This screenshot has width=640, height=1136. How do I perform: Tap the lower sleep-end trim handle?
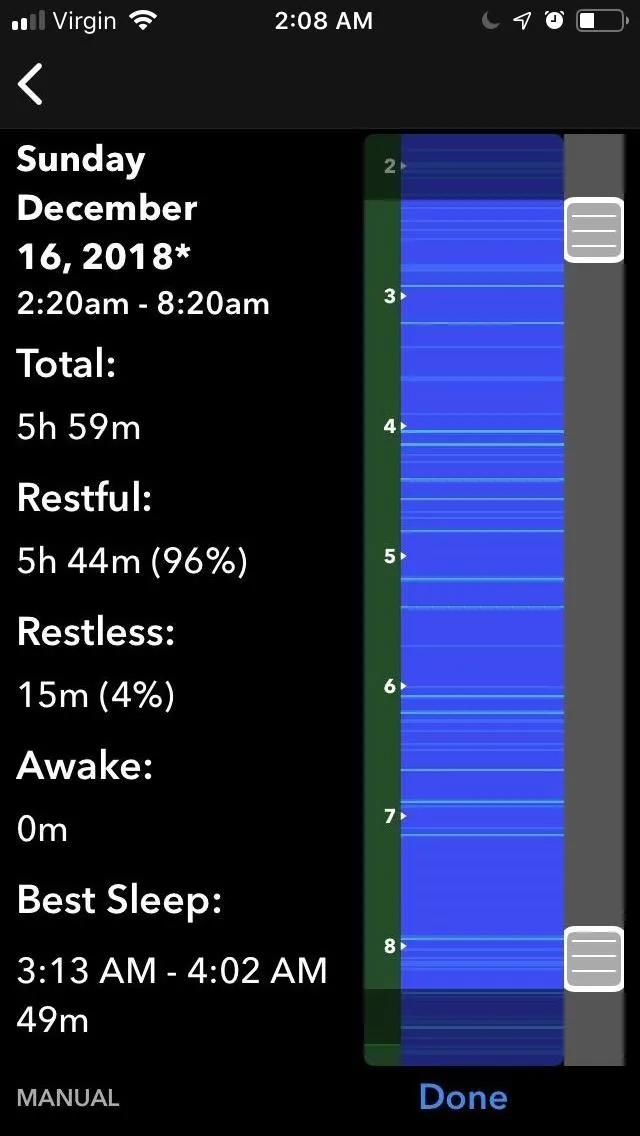pyautogui.click(x=594, y=958)
